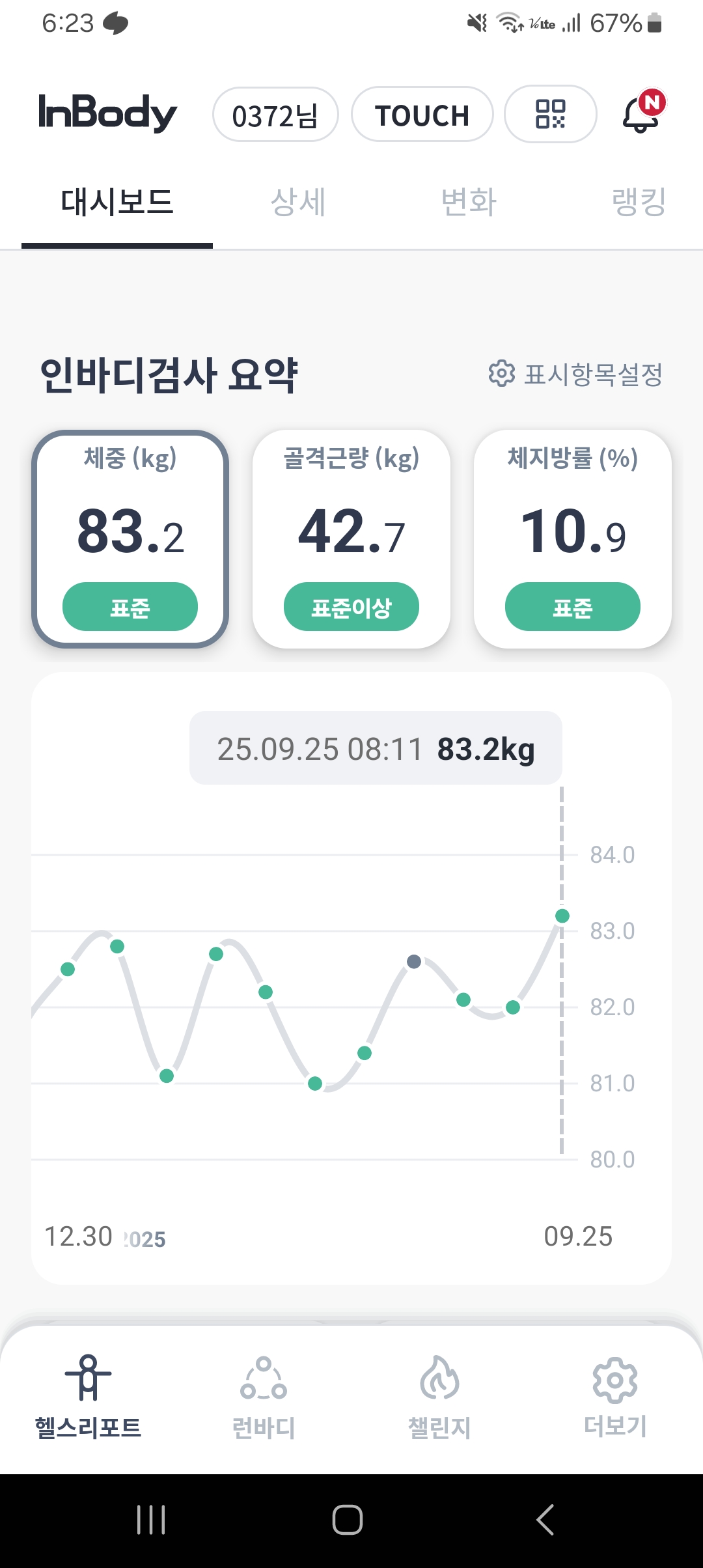Viewport: 703px width, 1568px height.
Task: Go back with the system back button
Action: (x=545, y=1520)
